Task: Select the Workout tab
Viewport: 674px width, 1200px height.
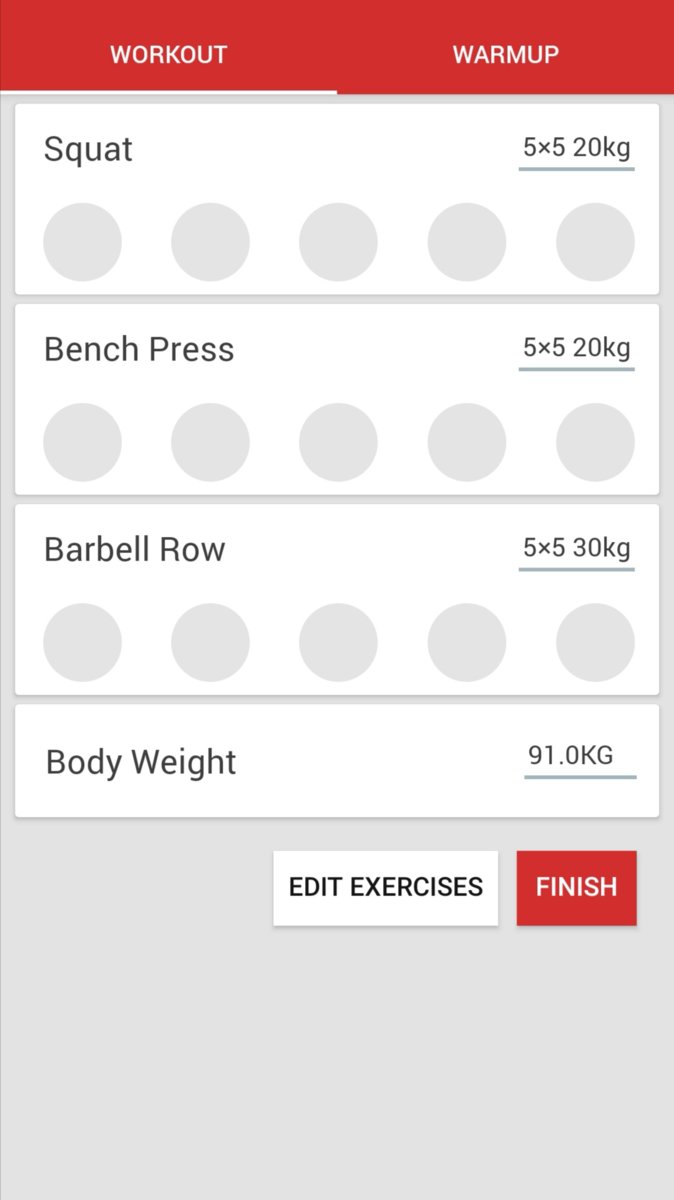Action: [x=168, y=54]
